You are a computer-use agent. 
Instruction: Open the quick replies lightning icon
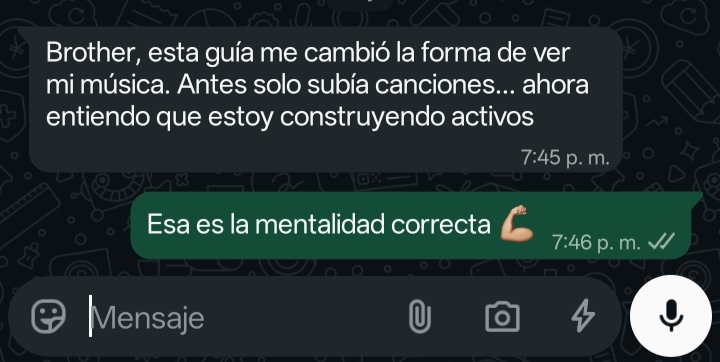[583, 316]
